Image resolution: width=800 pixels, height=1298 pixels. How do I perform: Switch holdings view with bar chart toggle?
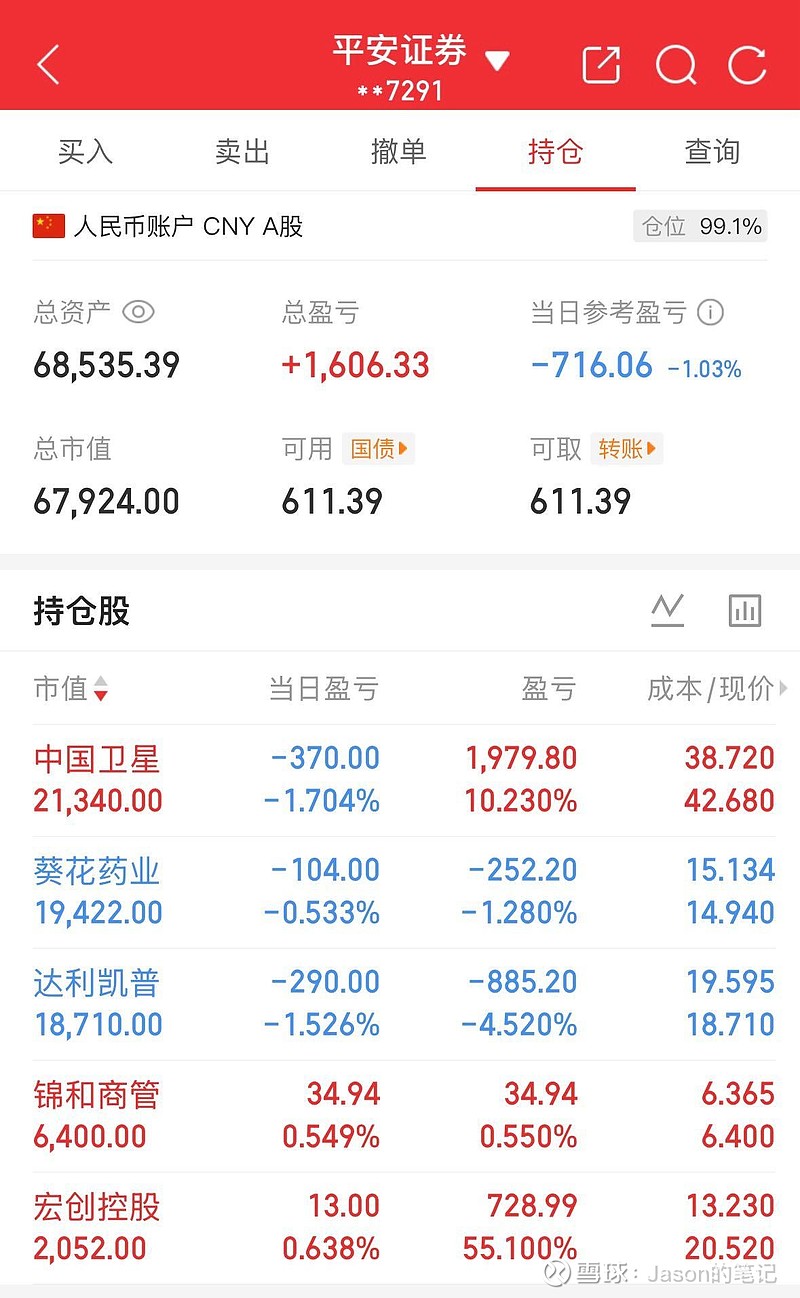coord(745,610)
